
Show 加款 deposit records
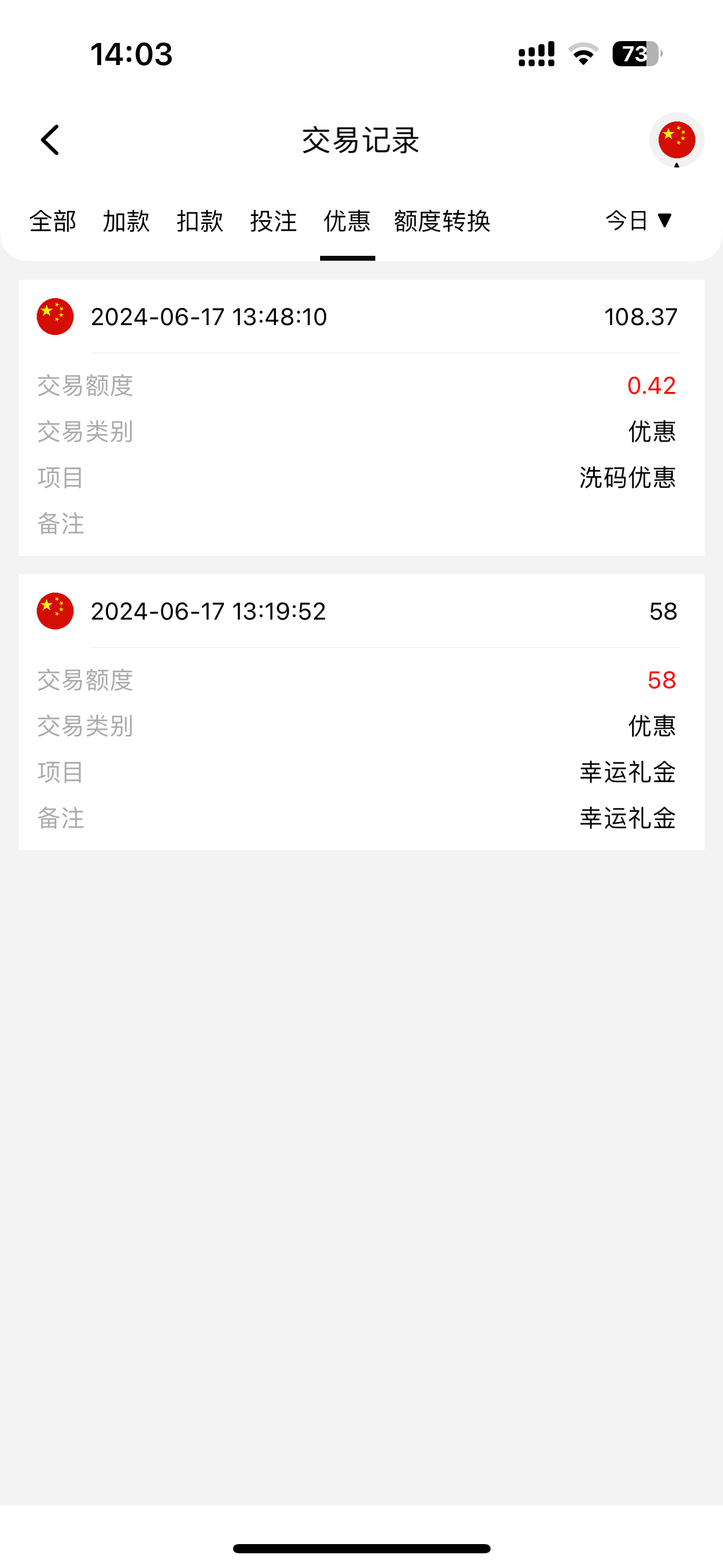126,221
